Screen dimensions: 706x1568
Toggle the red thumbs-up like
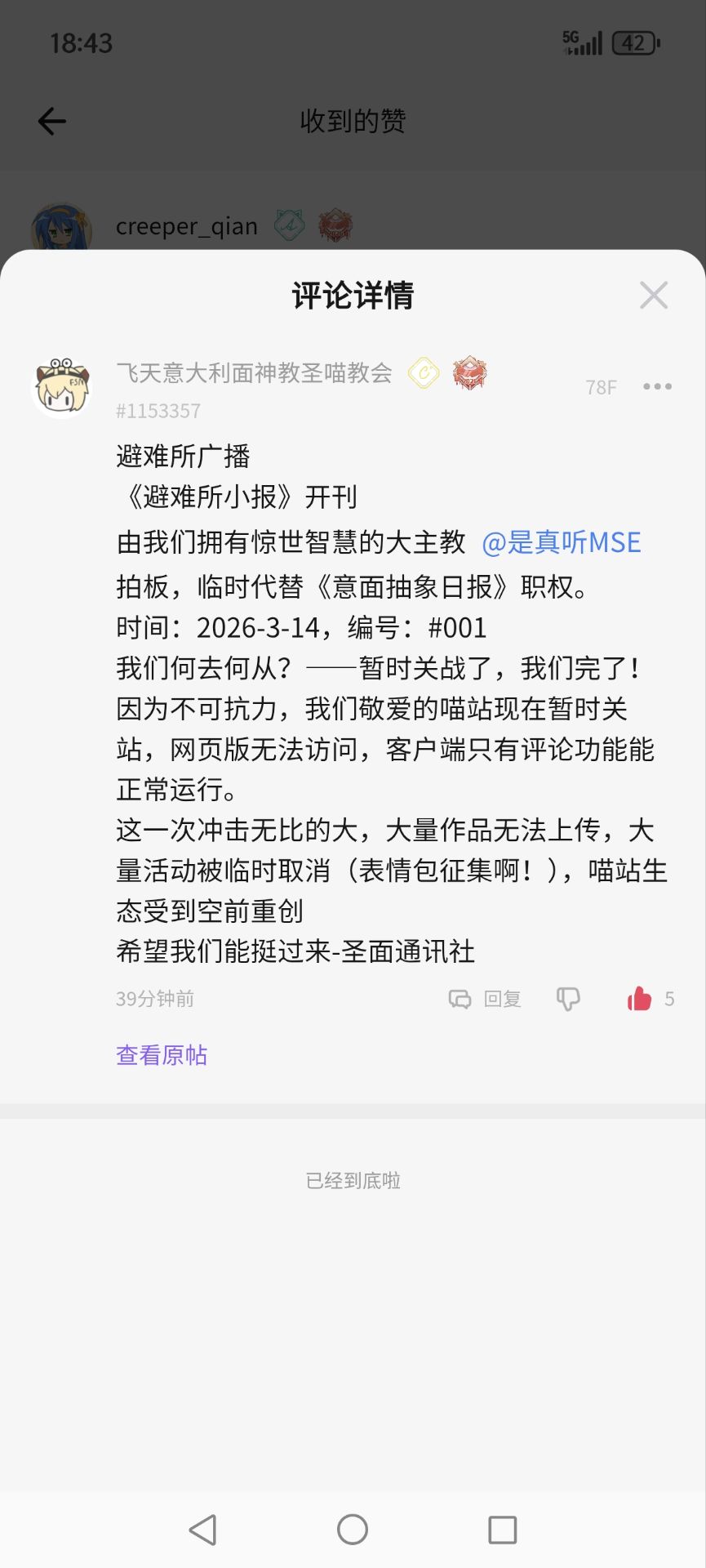click(639, 999)
